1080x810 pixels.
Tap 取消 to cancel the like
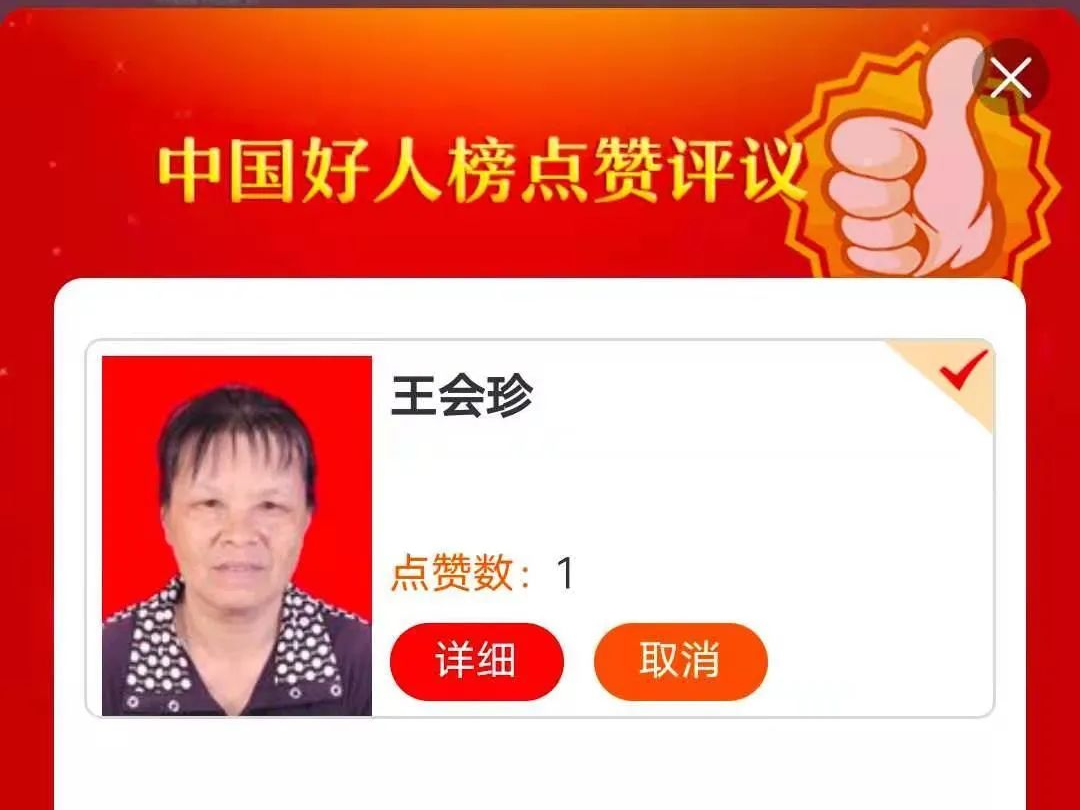pos(680,661)
